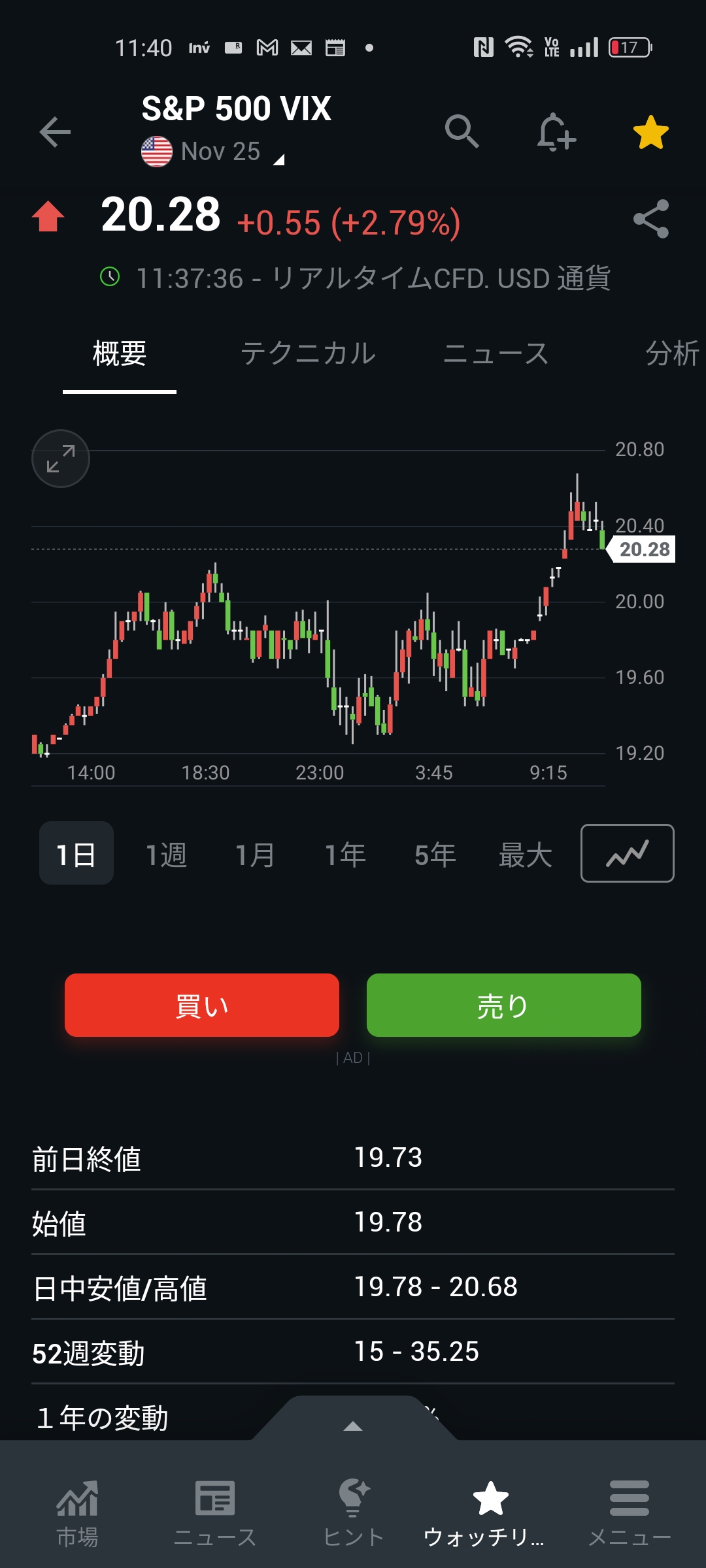This screenshot has width=706, height=1568.
Task: Expand the chart to full screen
Action: pos(61,459)
